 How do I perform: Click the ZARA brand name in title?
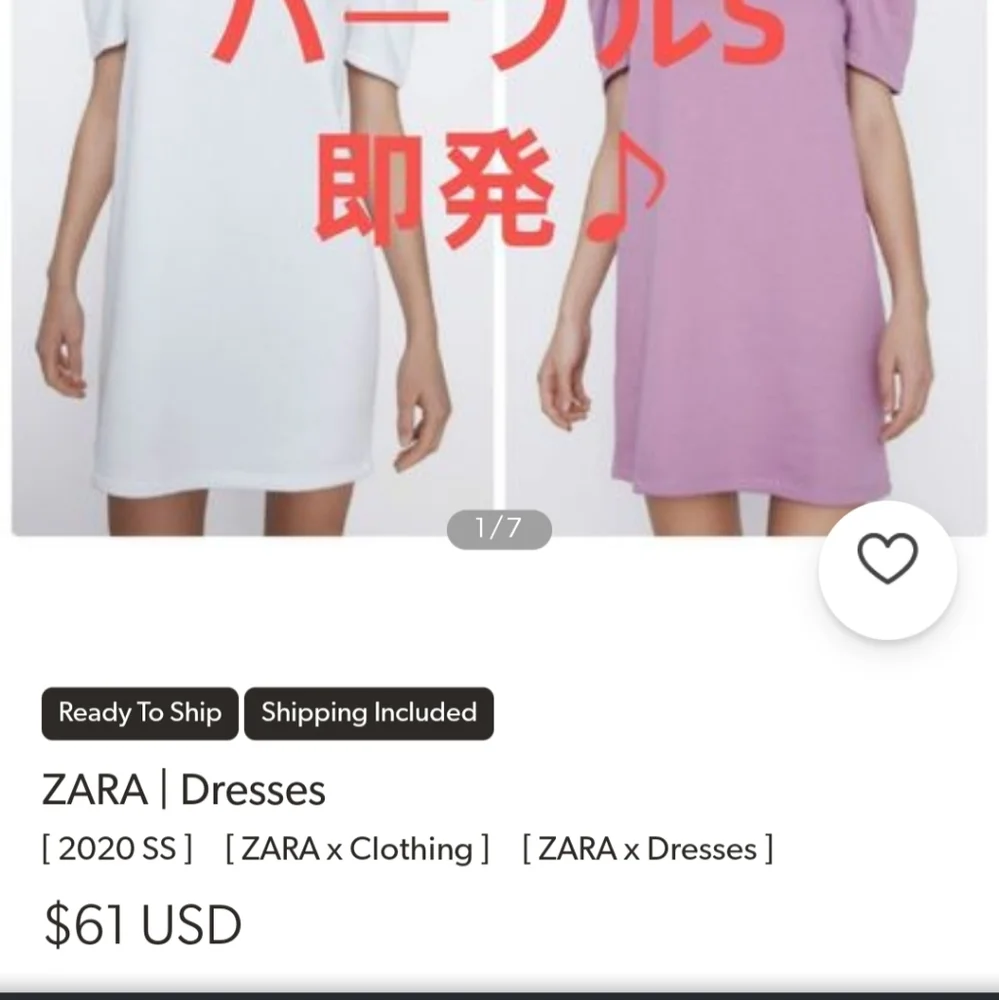click(x=93, y=789)
